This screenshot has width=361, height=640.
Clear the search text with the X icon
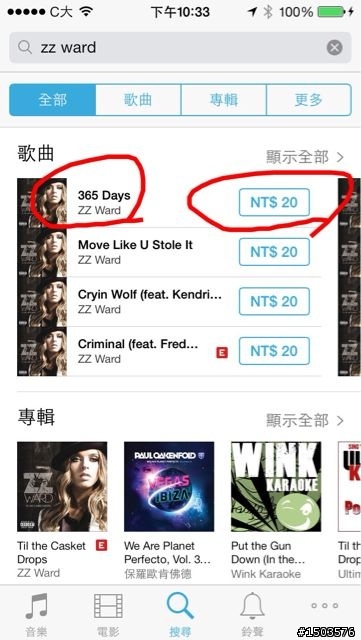tap(334, 48)
